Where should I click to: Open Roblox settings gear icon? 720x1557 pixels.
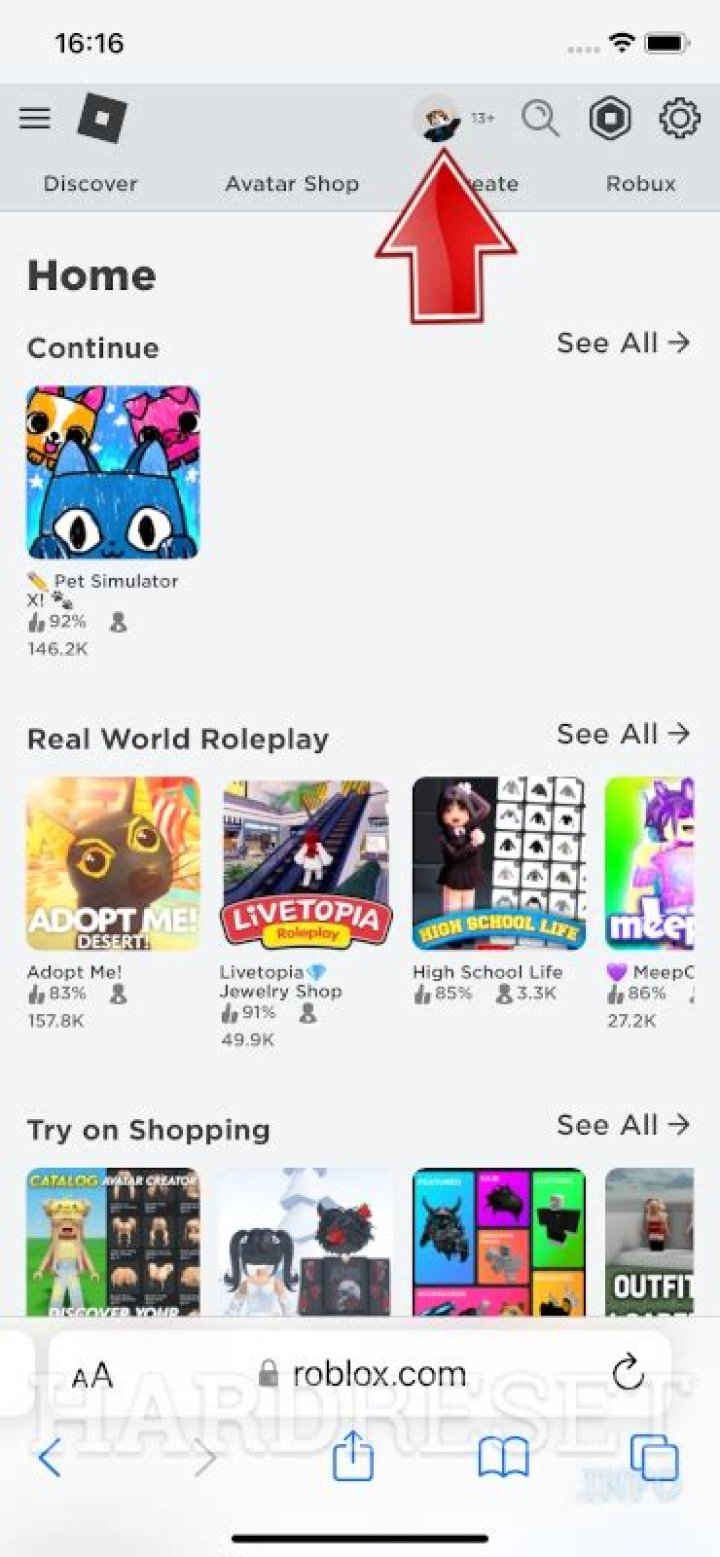pos(679,117)
